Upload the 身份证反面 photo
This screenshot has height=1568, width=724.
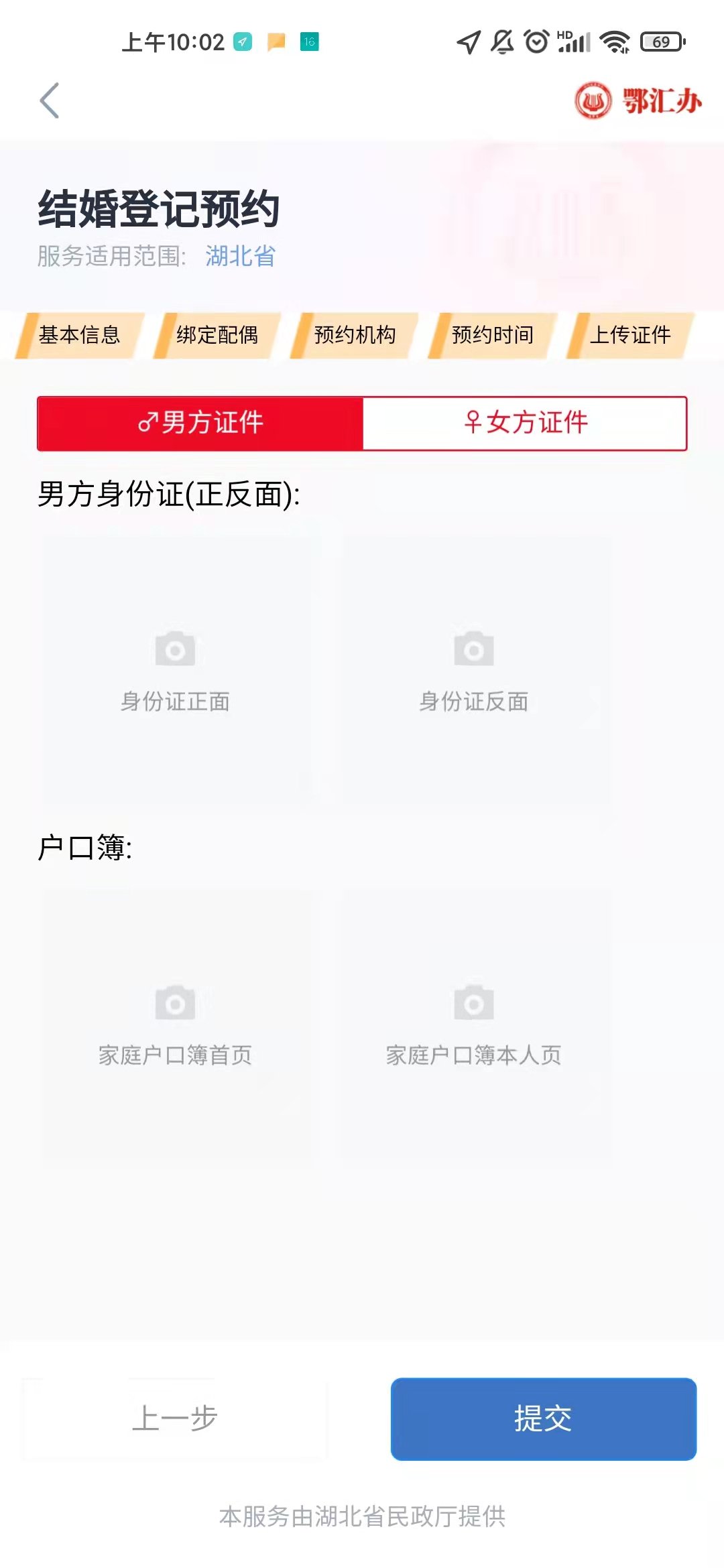(474, 670)
